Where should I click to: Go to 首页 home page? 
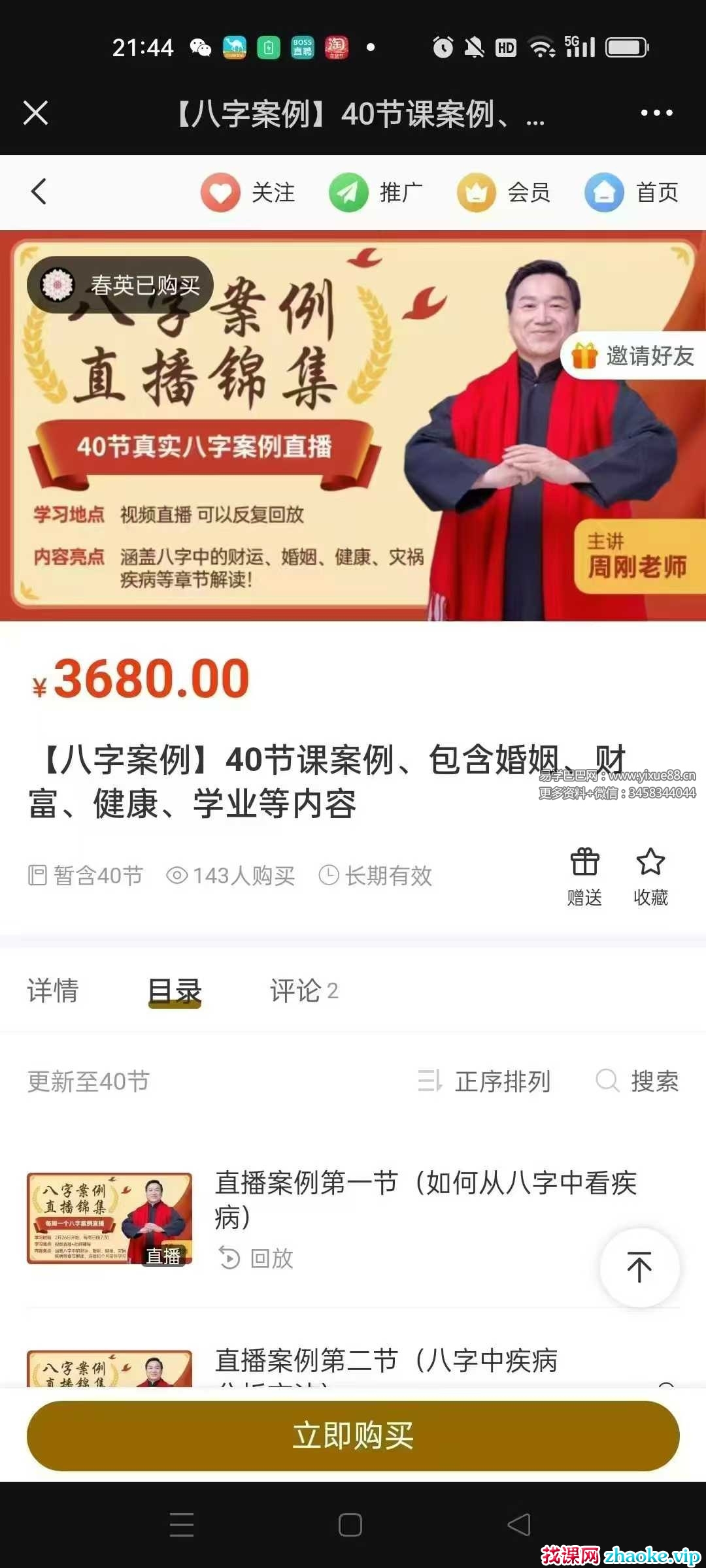pyautogui.click(x=632, y=192)
